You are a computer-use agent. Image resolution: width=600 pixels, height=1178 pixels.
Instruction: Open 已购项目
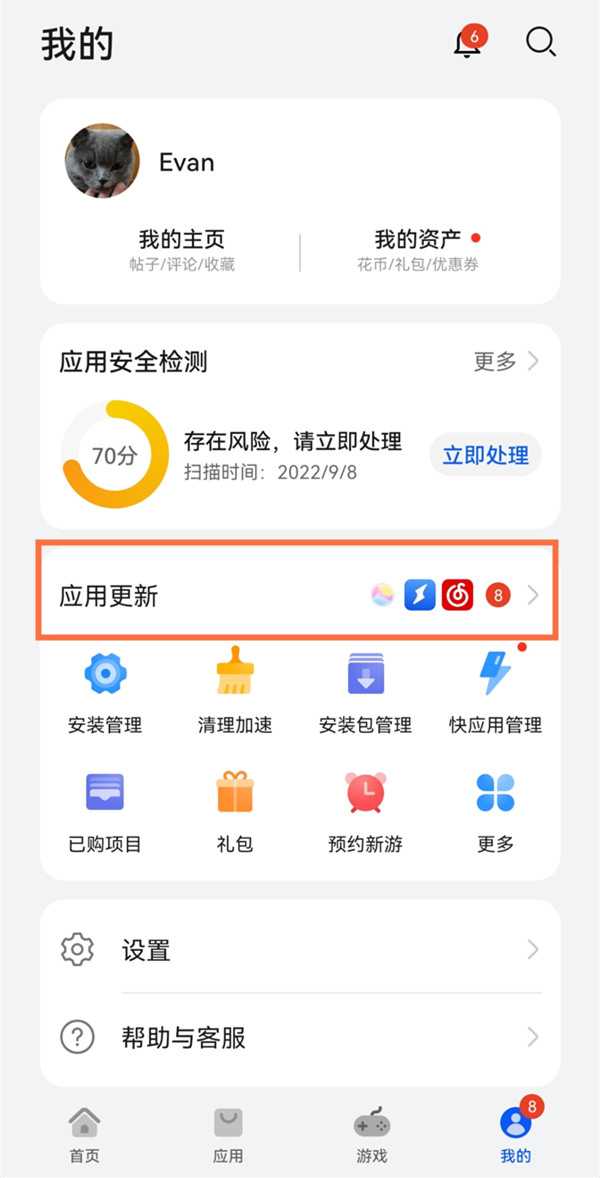(x=105, y=810)
